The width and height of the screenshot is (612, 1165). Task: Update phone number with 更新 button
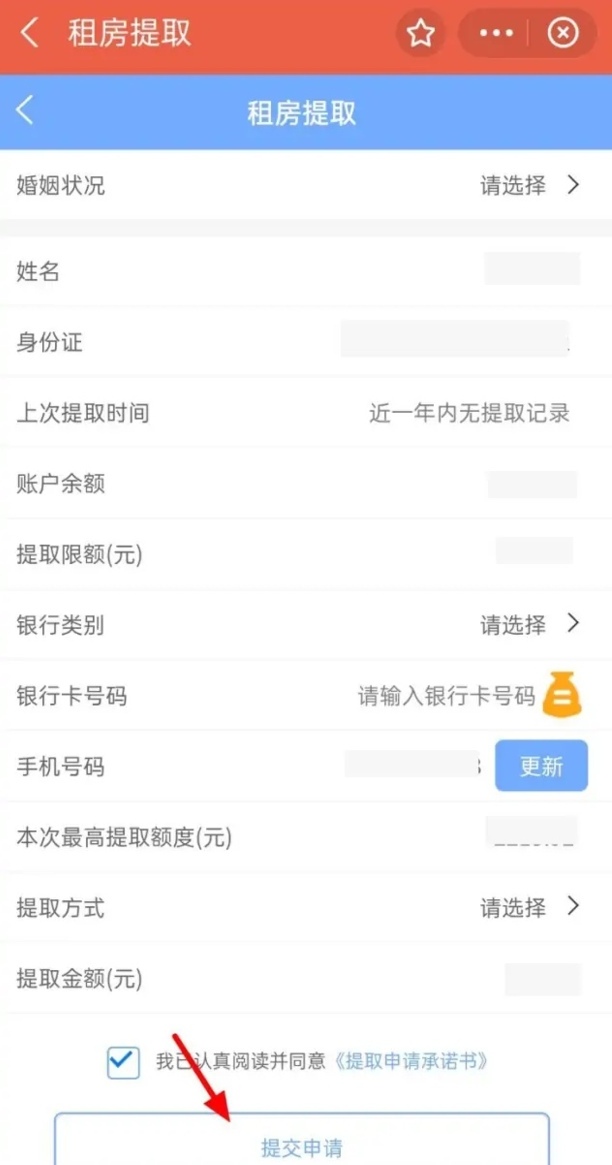(x=541, y=767)
